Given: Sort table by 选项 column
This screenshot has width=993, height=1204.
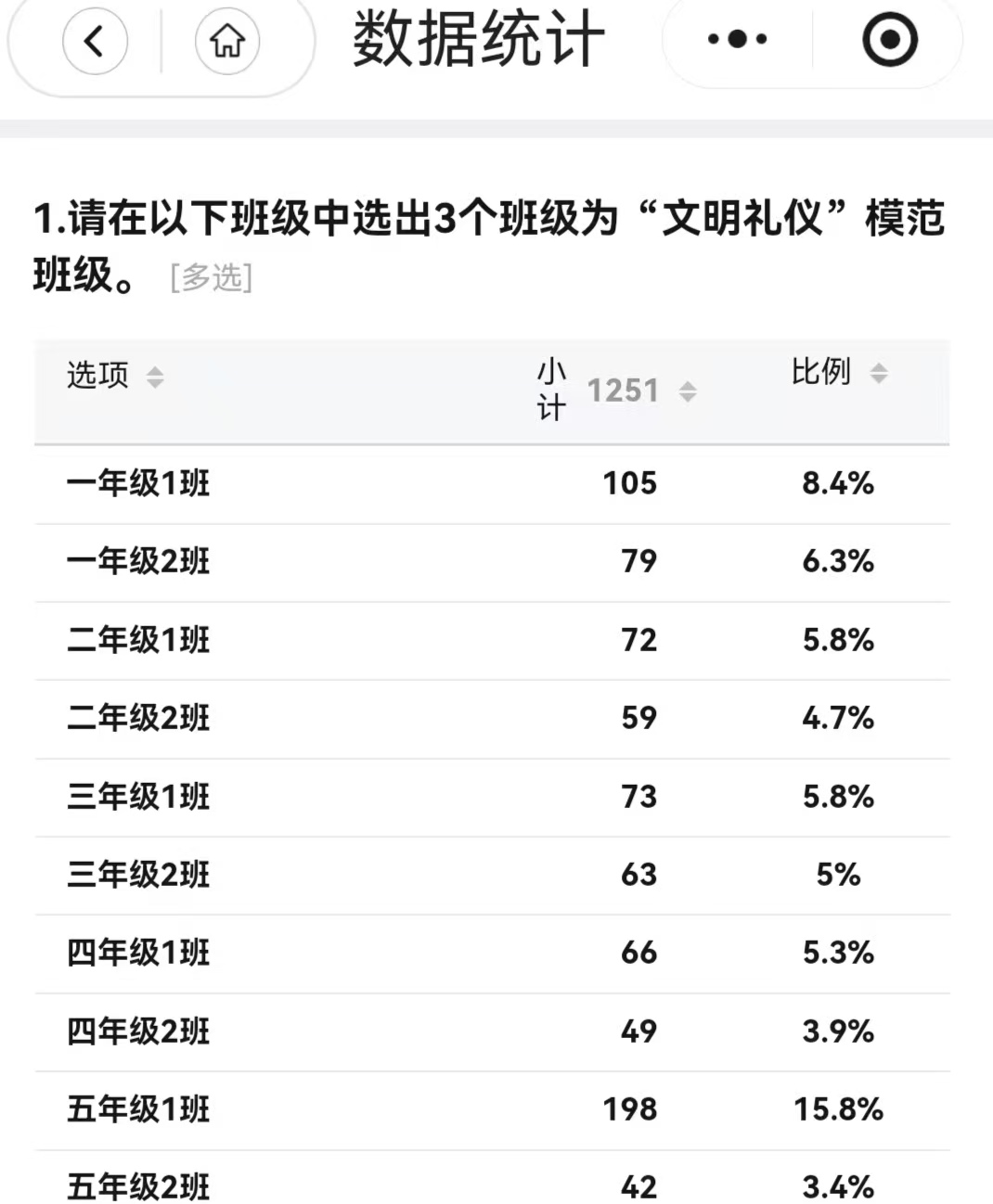Looking at the screenshot, I should pos(155,377).
